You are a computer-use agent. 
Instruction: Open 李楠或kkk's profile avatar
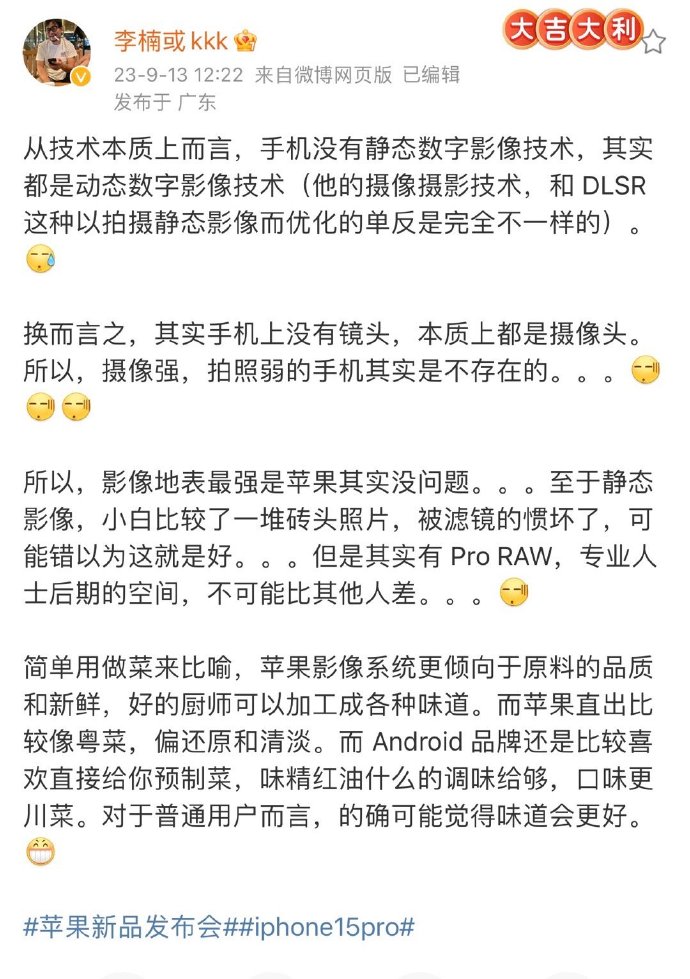[57, 53]
